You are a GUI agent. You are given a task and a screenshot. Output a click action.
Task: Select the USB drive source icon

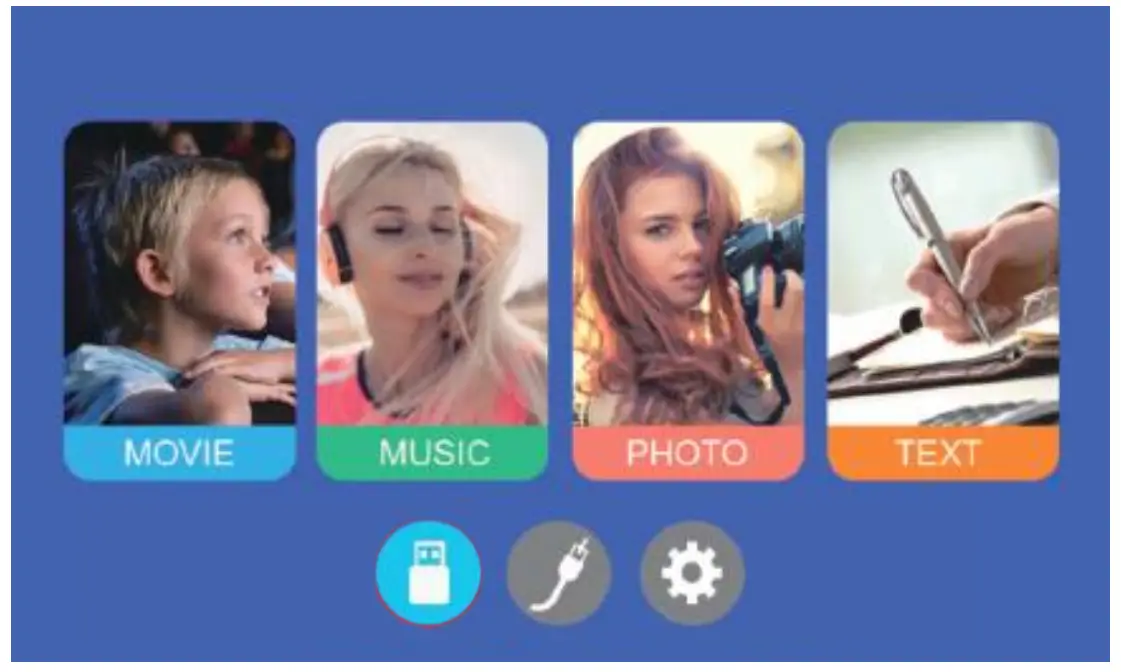click(x=428, y=573)
